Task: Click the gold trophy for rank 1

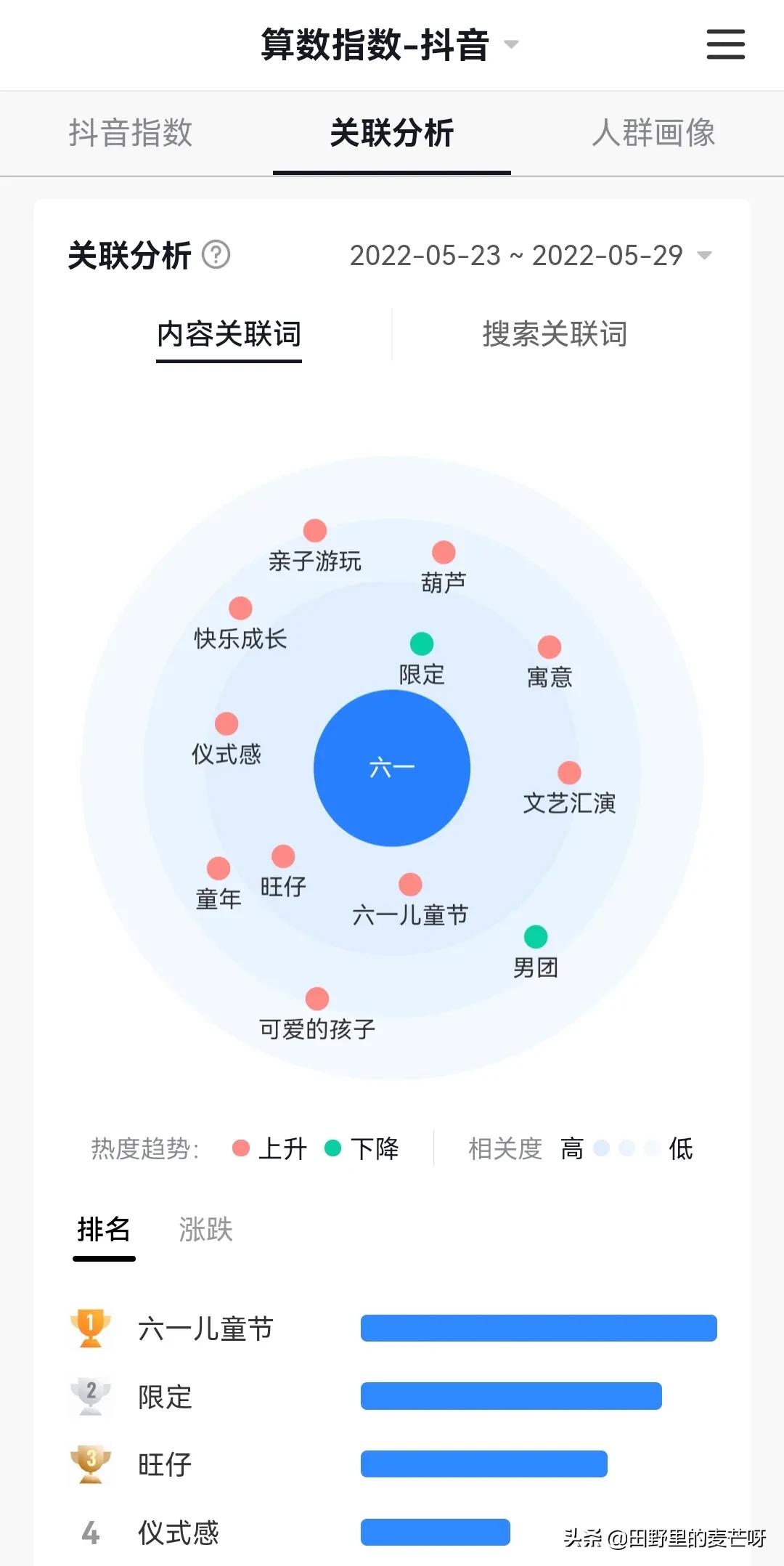Action: [x=89, y=1328]
